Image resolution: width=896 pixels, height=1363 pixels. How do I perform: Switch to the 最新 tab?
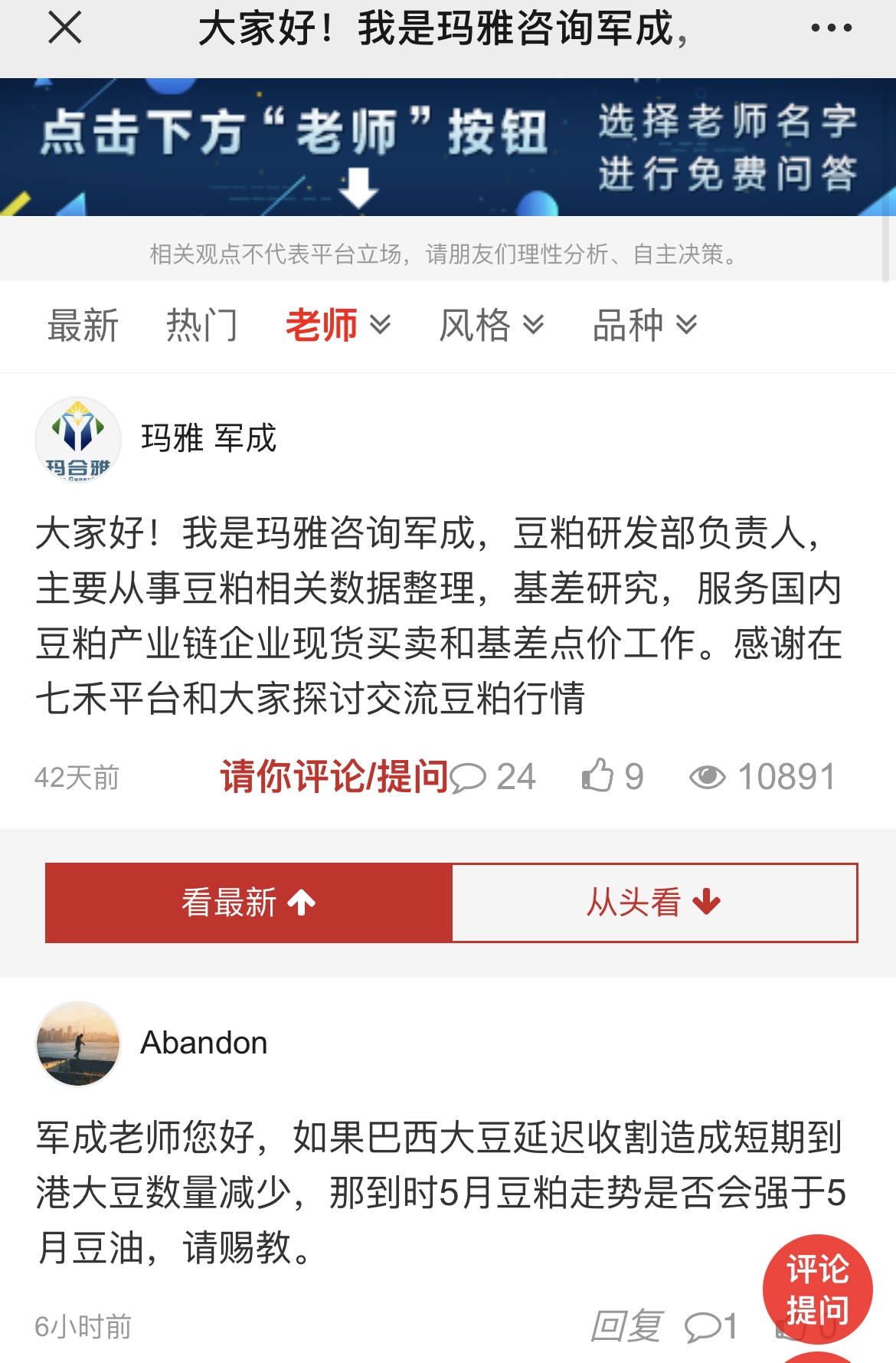tap(83, 326)
